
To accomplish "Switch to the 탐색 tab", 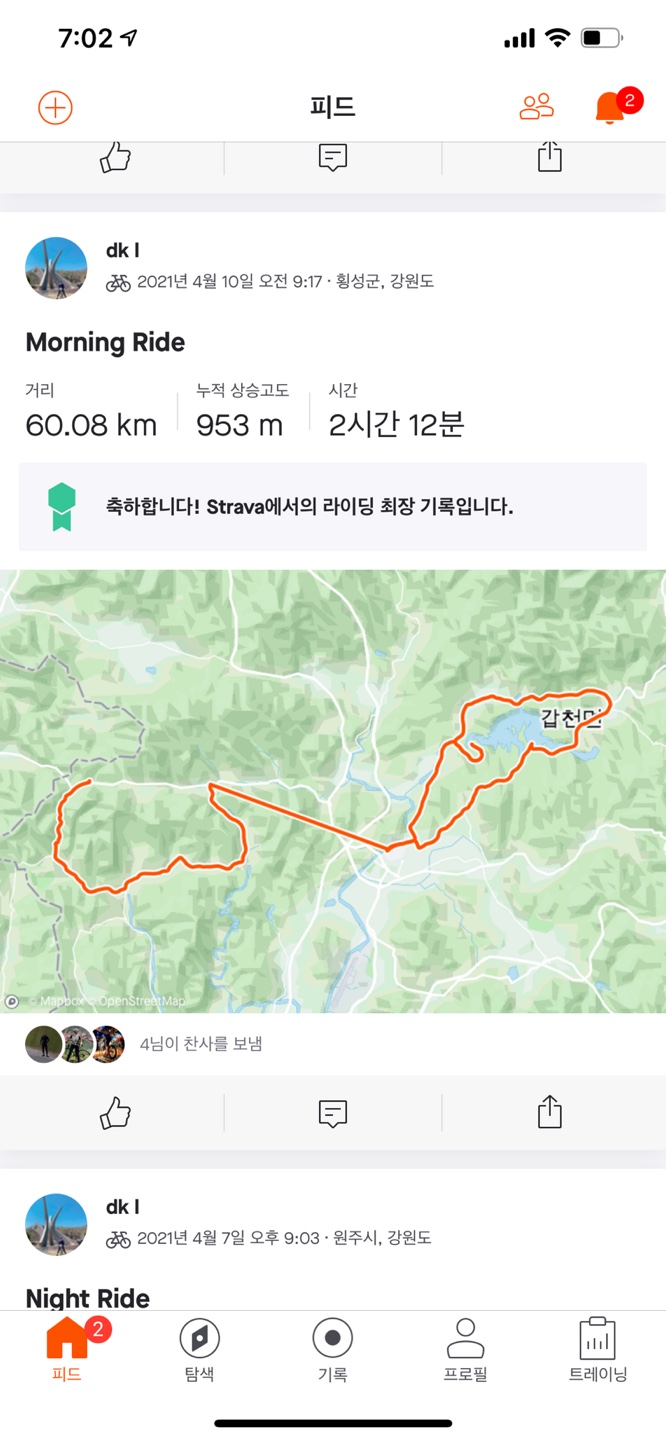I will (199, 1349).
